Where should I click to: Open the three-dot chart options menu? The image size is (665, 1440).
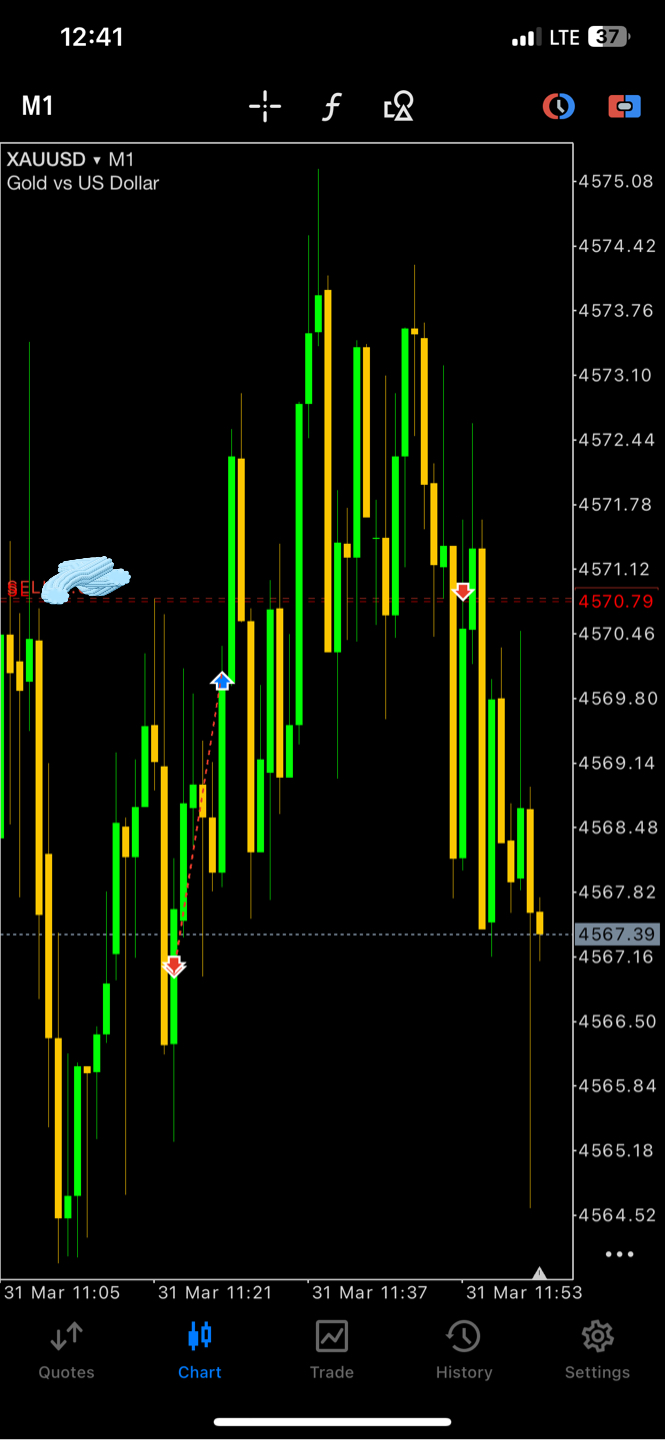click(x=619, y=1254)
